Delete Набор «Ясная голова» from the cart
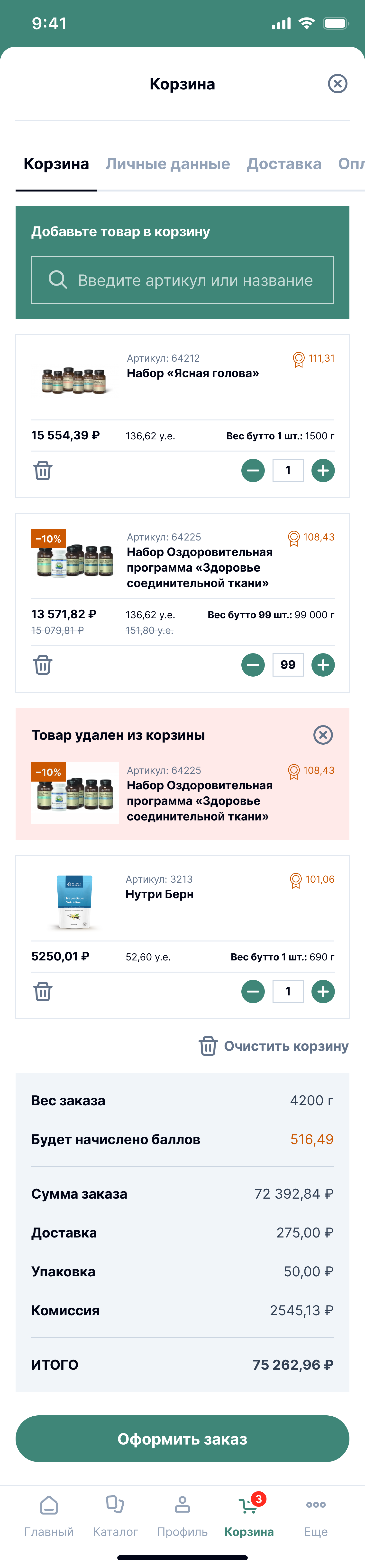Screen dimensions: 365x1568 43,470
